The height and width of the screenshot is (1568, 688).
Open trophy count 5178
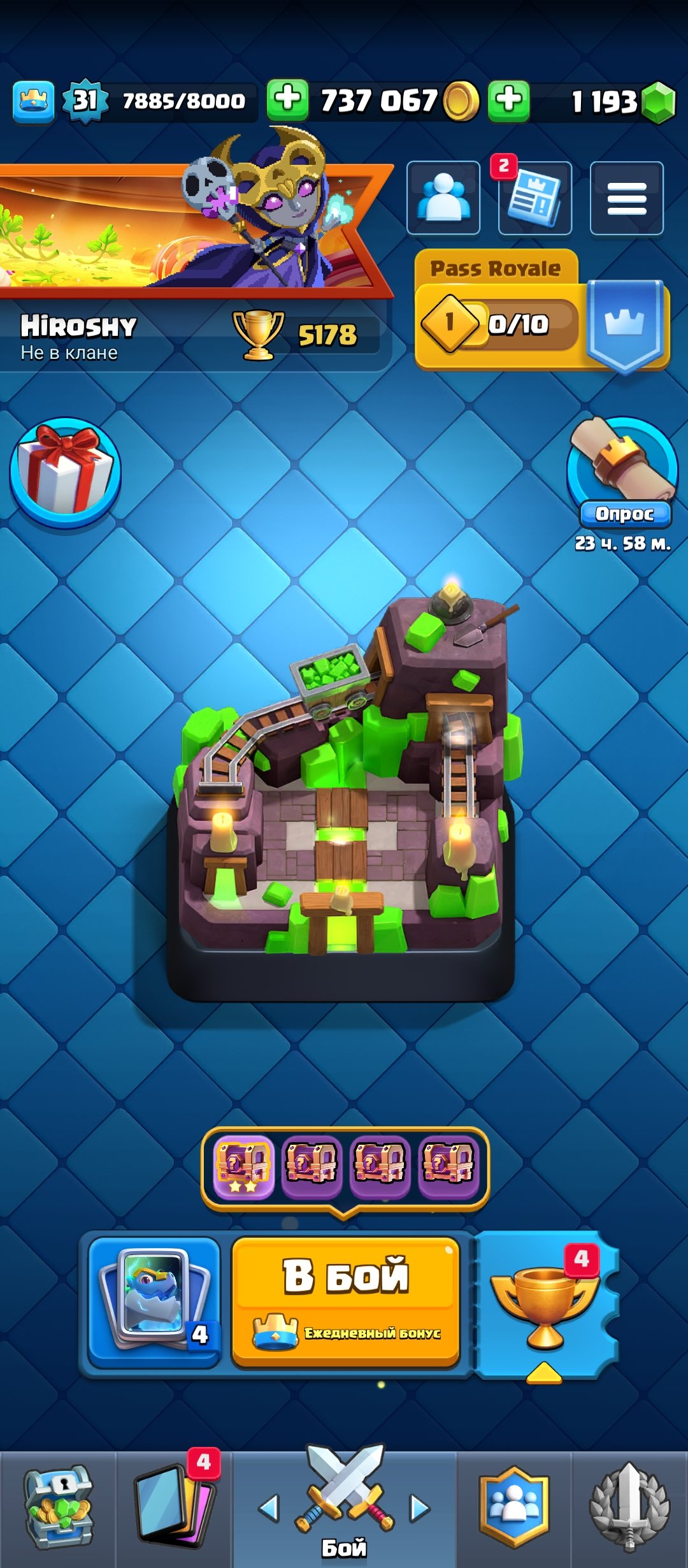tap(306, 335)
